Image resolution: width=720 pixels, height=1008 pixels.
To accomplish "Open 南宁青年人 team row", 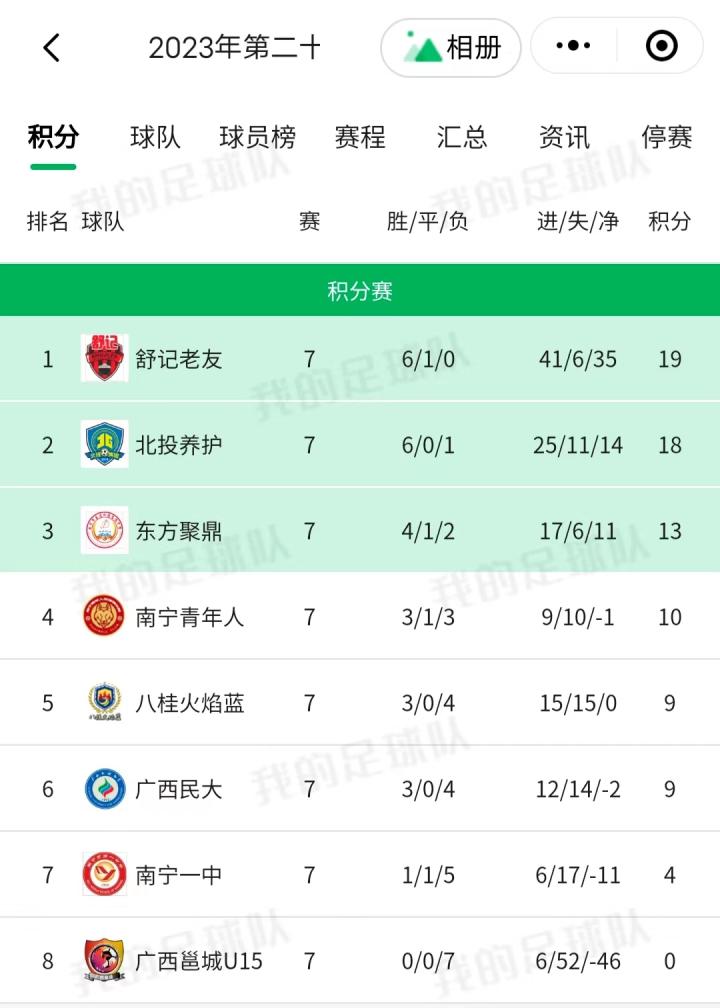I will point(189,617).
